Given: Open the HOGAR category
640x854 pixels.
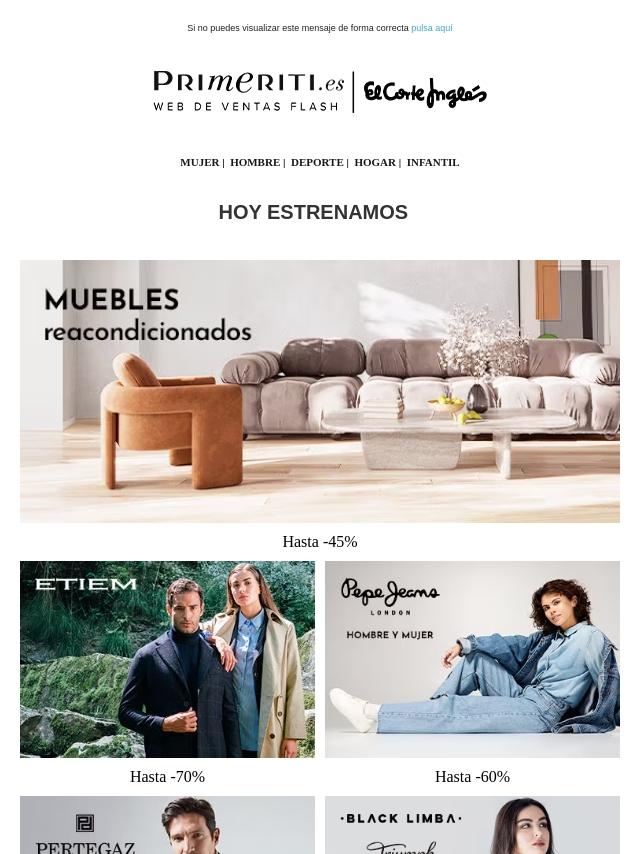Looking at the screenshot, I should [374, 162].
